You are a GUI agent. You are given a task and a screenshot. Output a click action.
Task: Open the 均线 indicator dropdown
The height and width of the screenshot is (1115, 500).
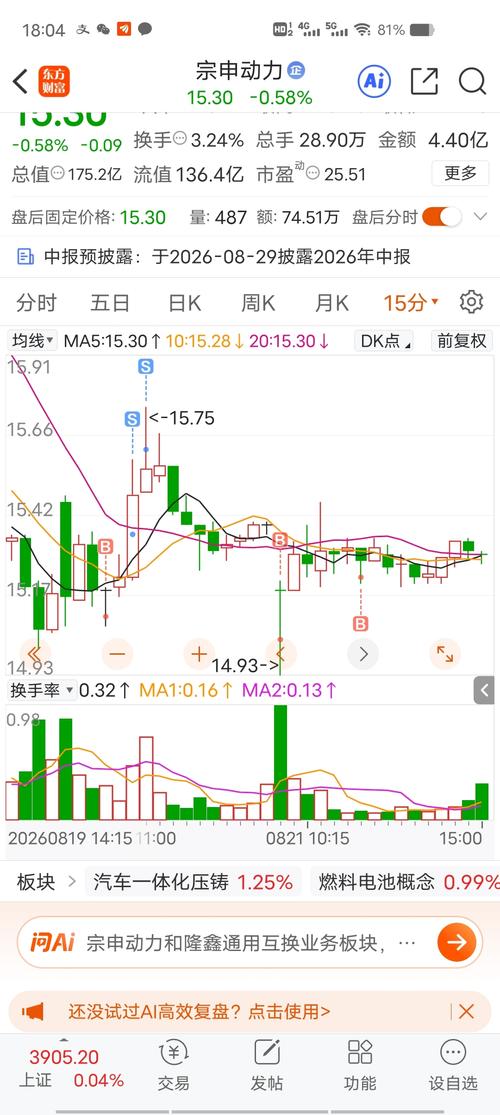tap(33, 341)
